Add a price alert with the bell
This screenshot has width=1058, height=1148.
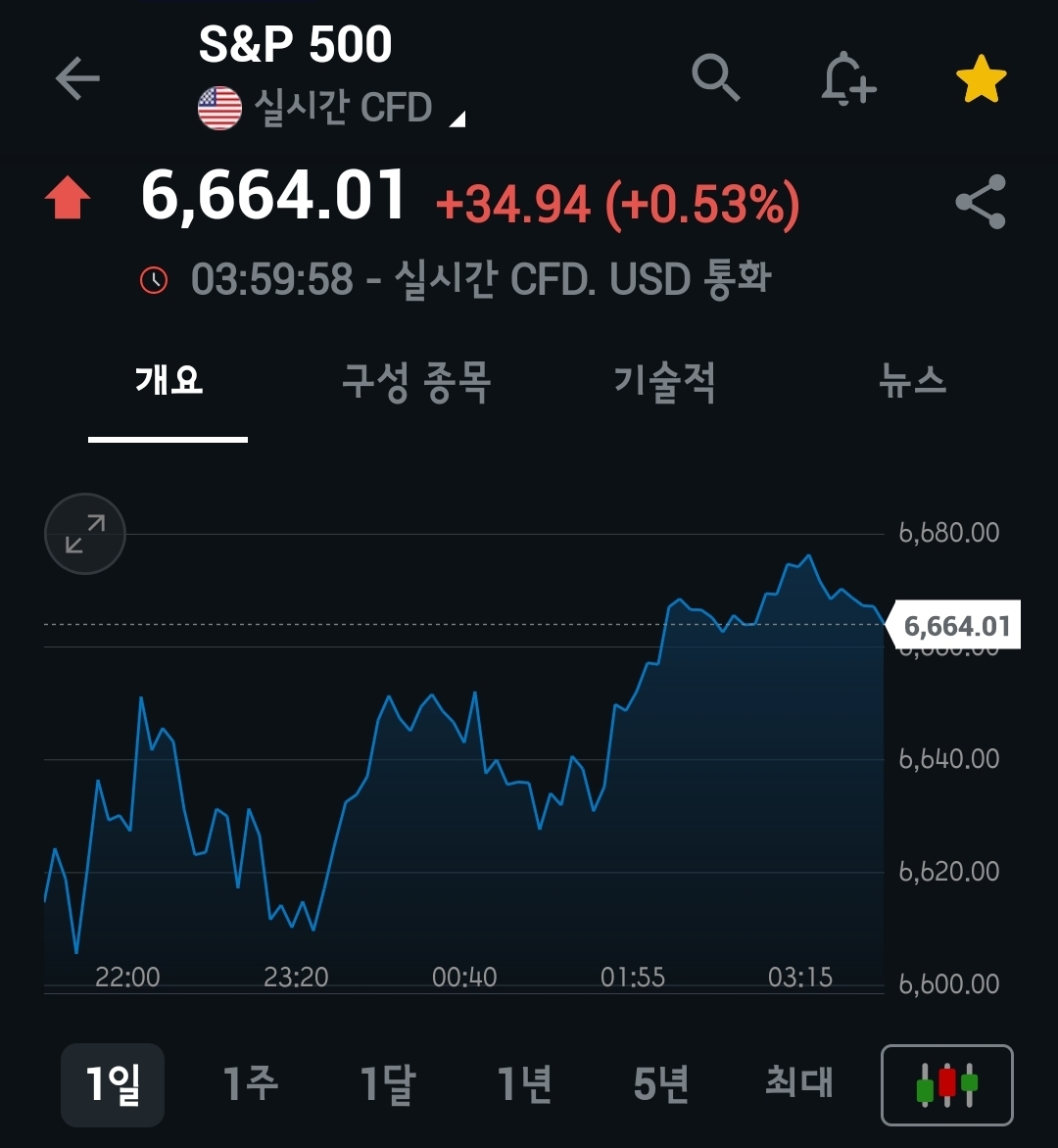tap(847, 78)
